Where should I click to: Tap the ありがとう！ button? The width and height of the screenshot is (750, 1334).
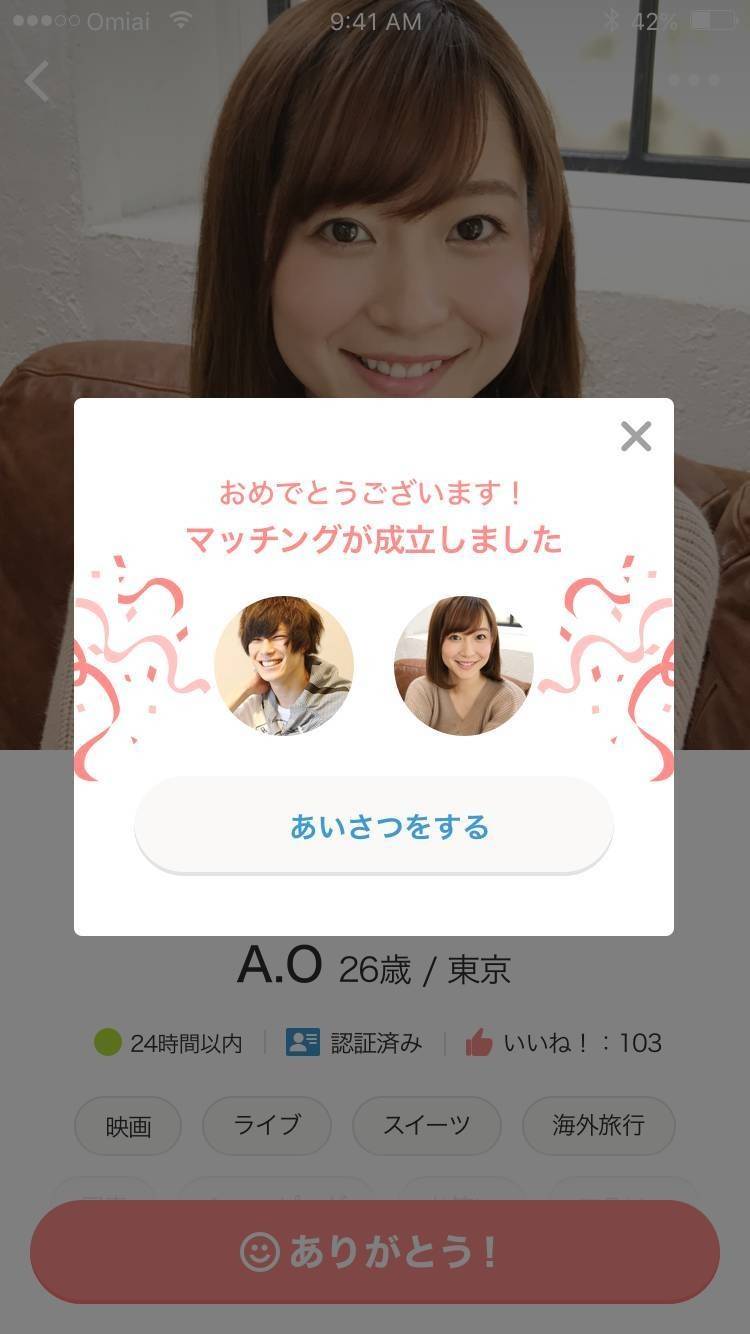[x=374, y=1251]
